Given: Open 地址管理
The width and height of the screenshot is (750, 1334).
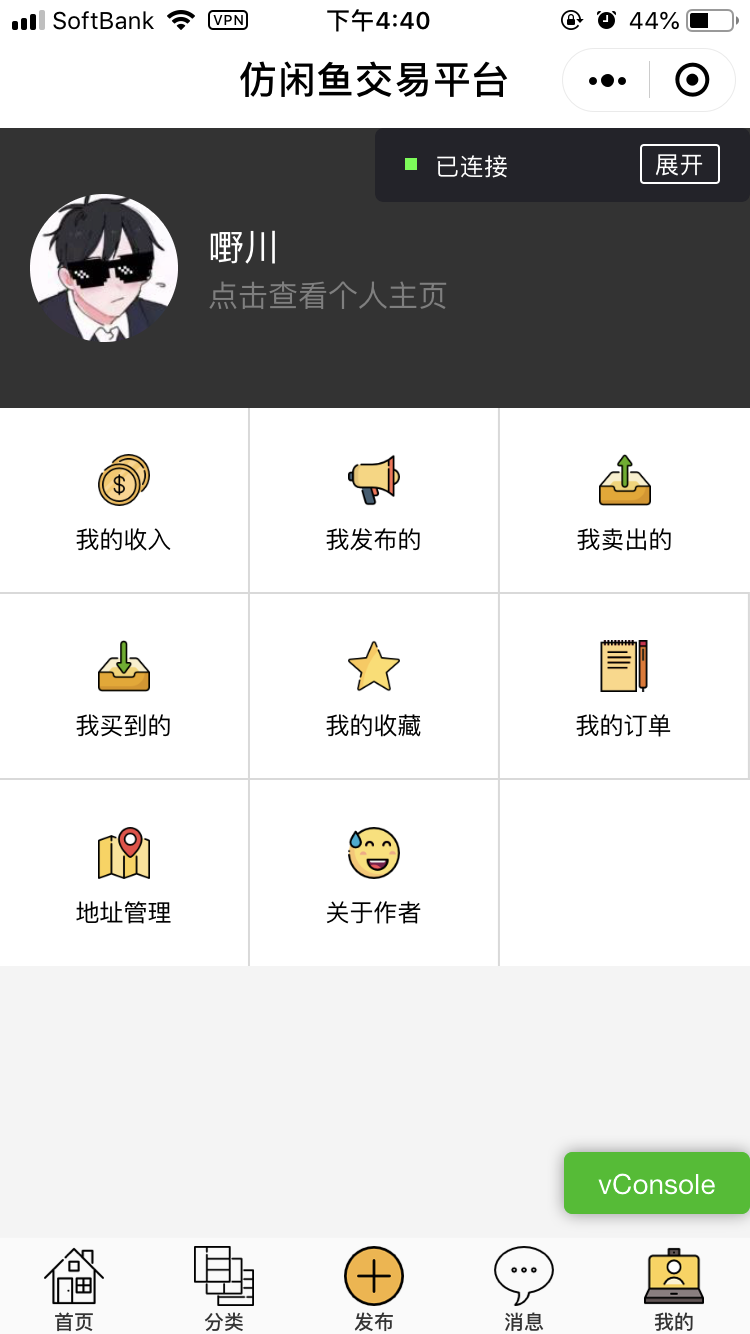Looking at the screenshot, I should point(124,873).
